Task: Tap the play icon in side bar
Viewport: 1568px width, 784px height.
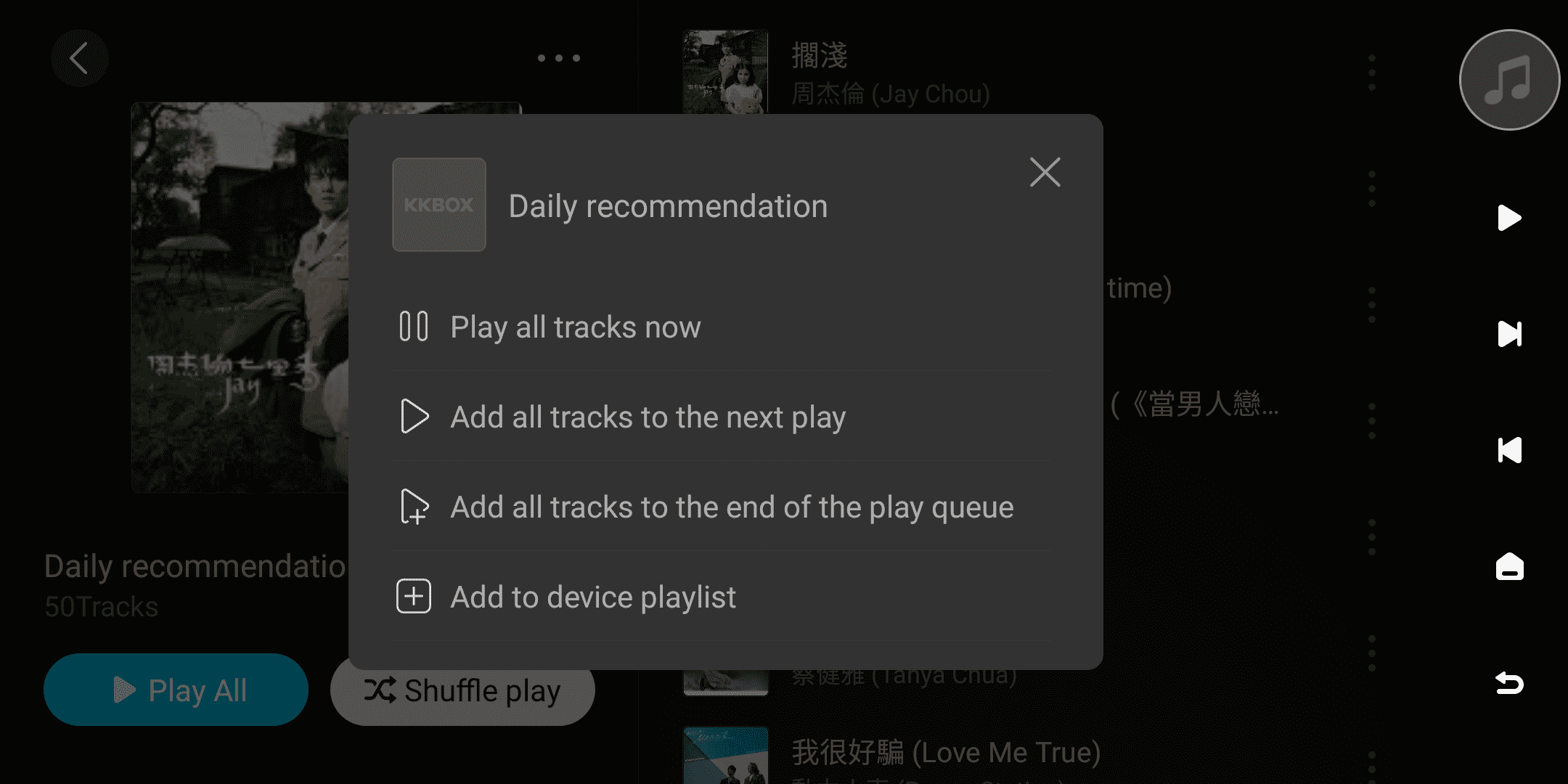Action: 1509,218
